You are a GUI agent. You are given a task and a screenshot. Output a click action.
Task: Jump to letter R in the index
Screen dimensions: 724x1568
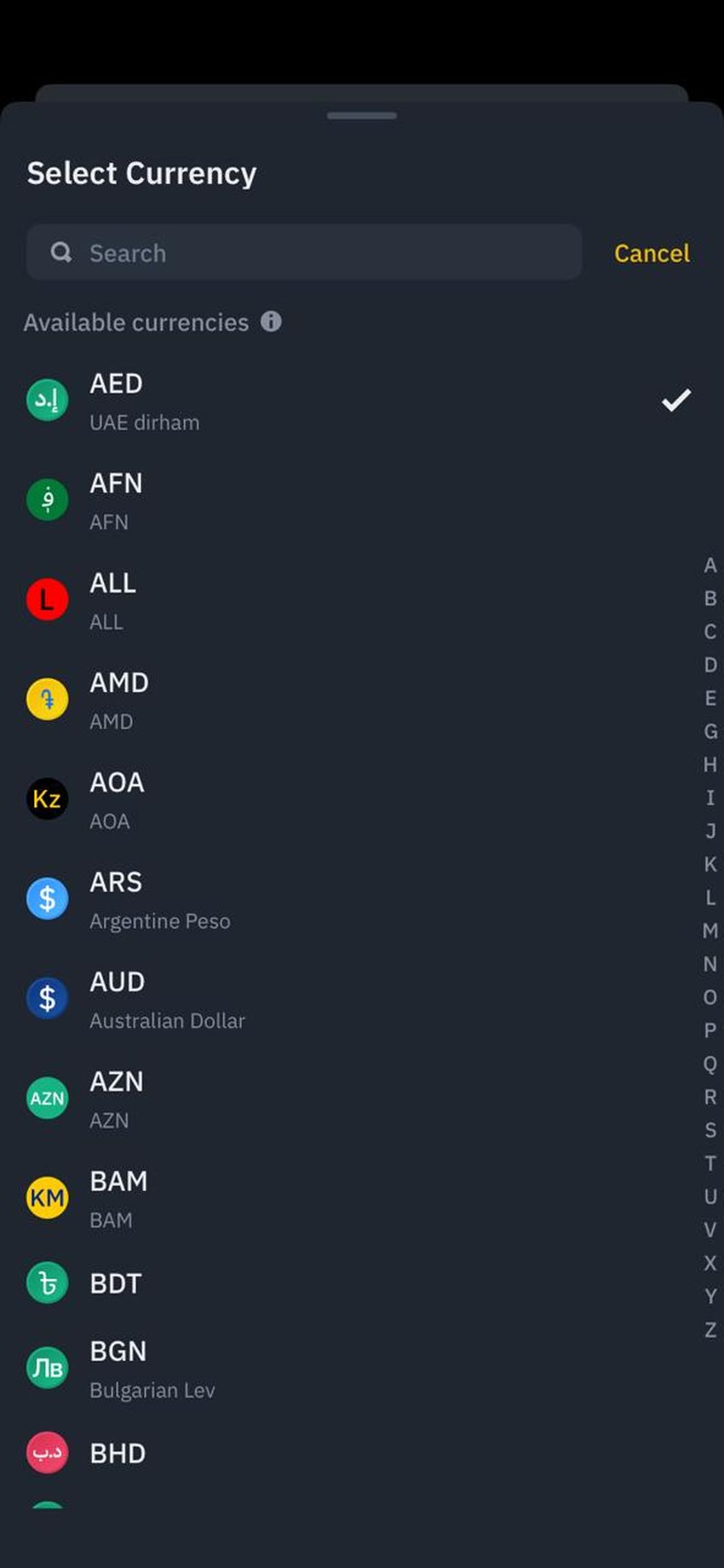[x=710, y=1097]
